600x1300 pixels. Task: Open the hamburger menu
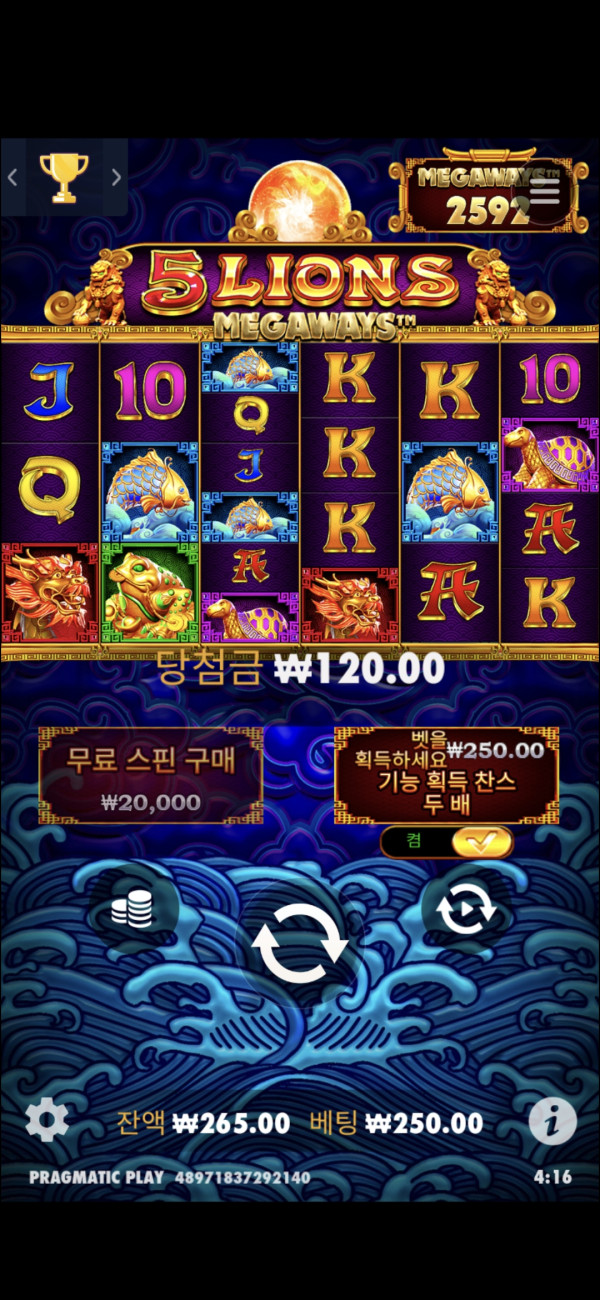pos(545,189)
